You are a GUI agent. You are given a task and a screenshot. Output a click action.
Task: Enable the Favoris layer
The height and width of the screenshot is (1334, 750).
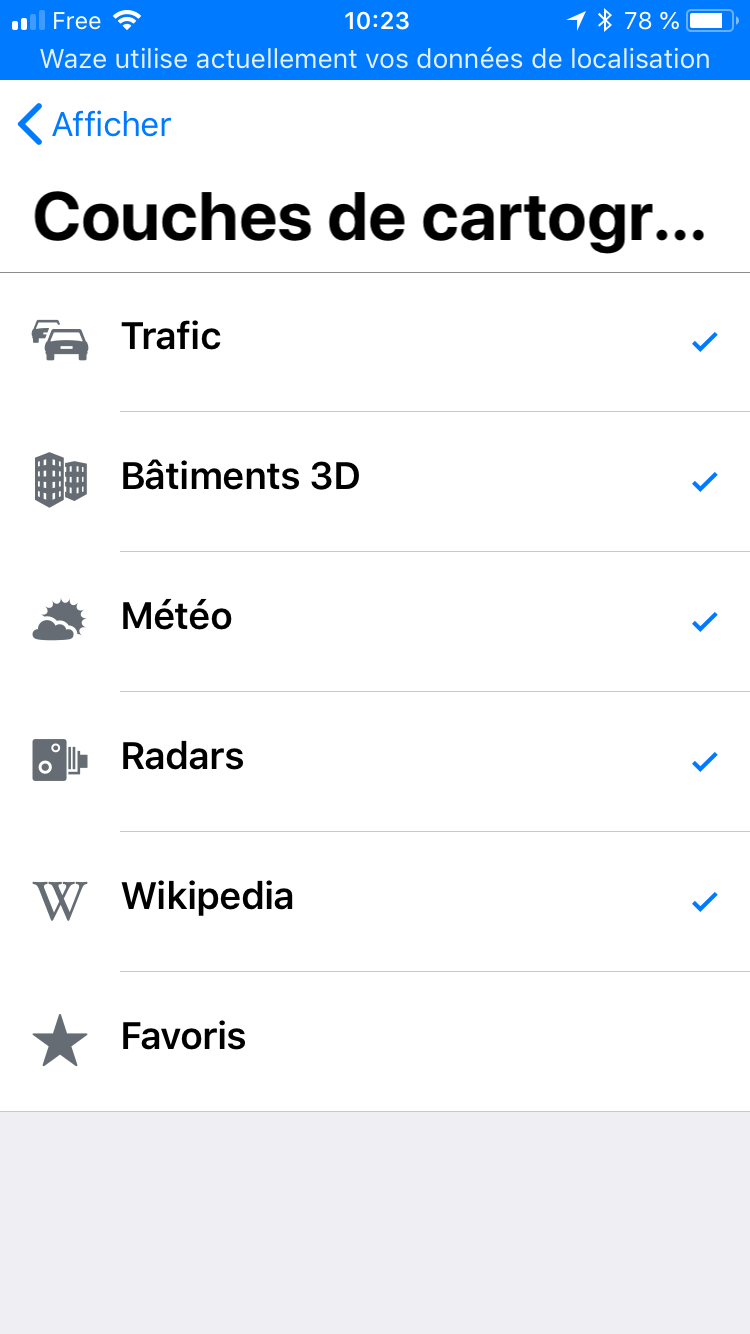click(375, 1040)
